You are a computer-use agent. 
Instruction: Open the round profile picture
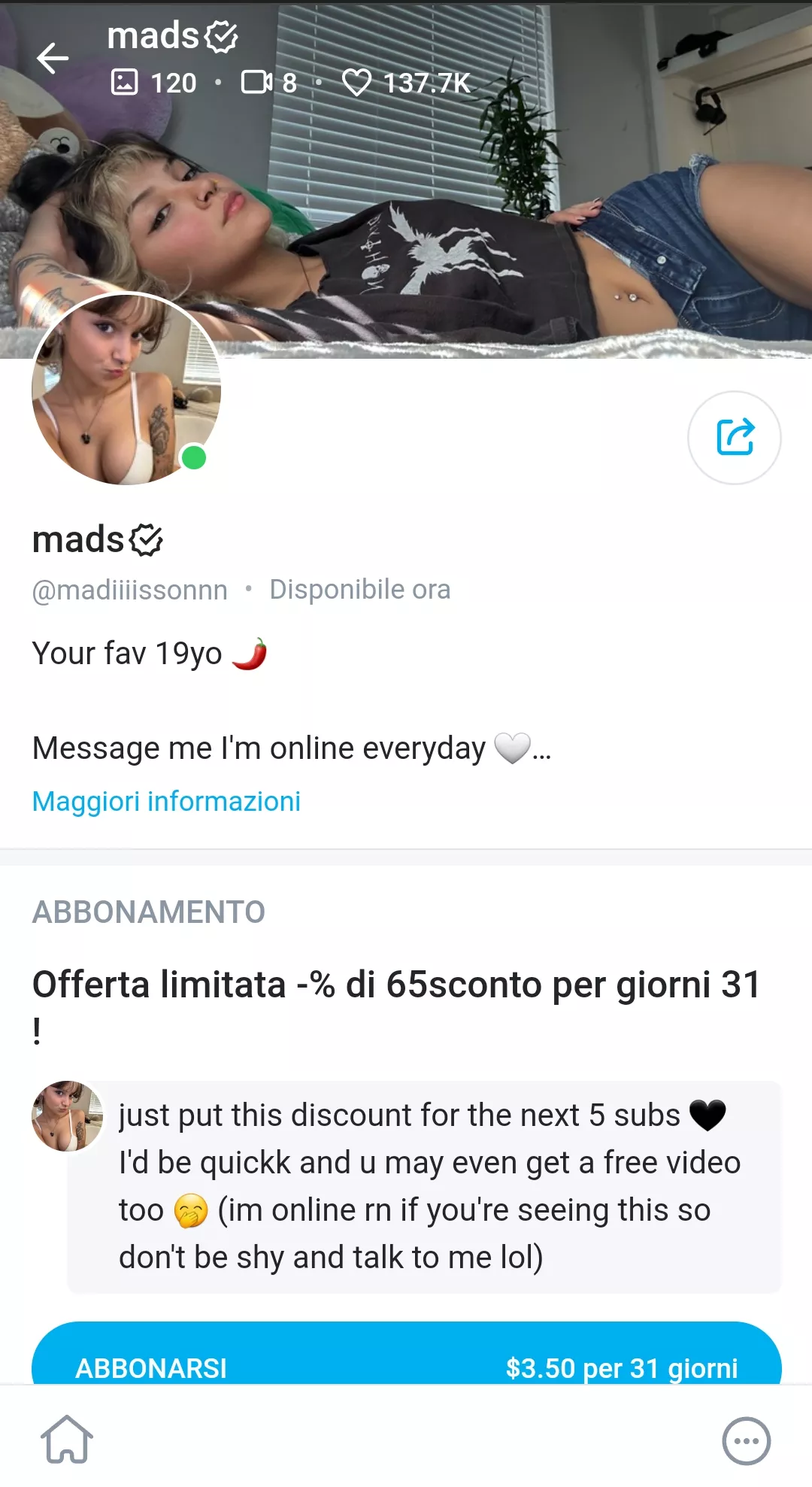click(126, 389)
